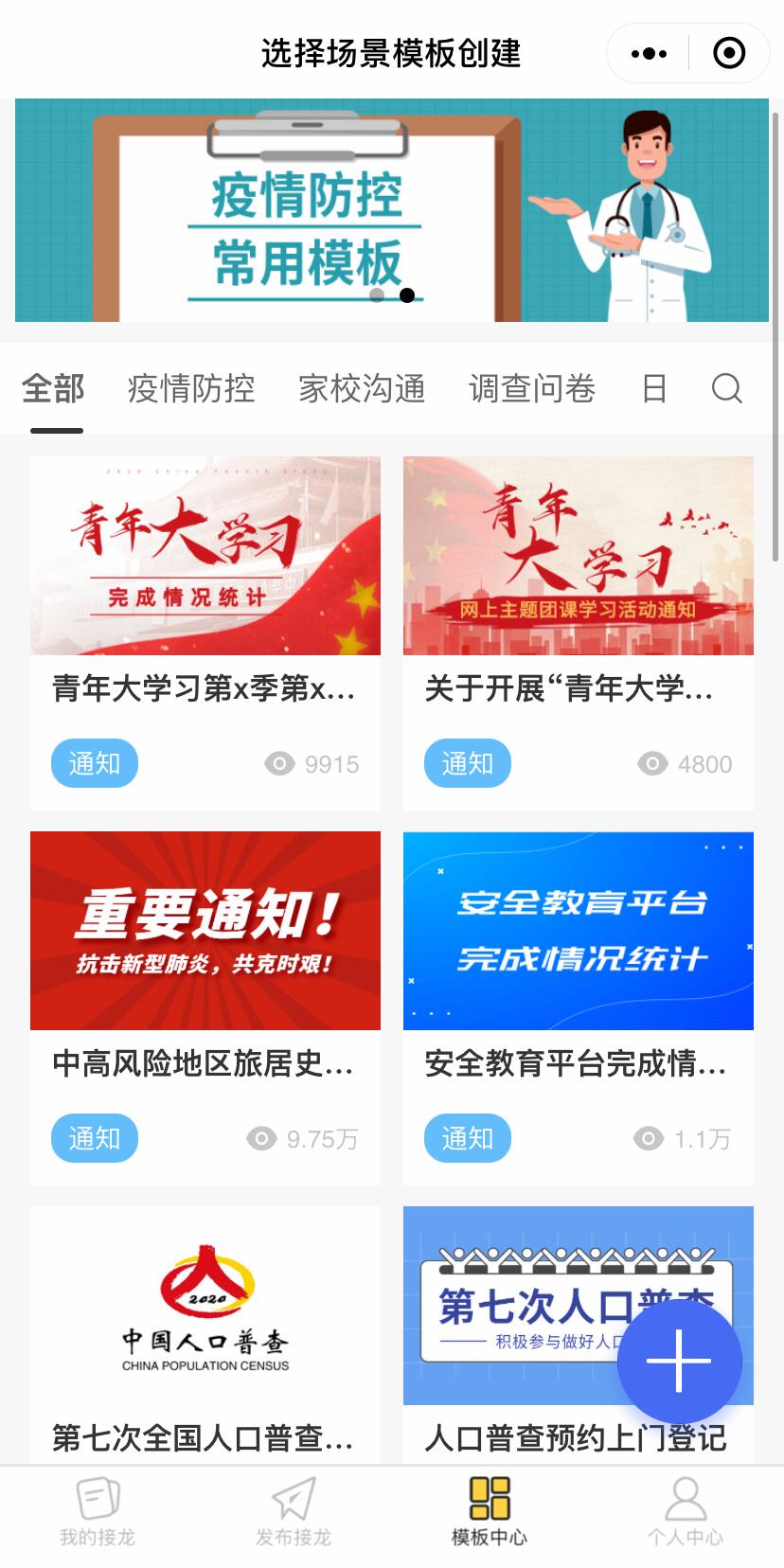This screenshot has height=1568, width=784.
Task: Open the 疫情防控常用模板 banner
Action: click(391, 210)
